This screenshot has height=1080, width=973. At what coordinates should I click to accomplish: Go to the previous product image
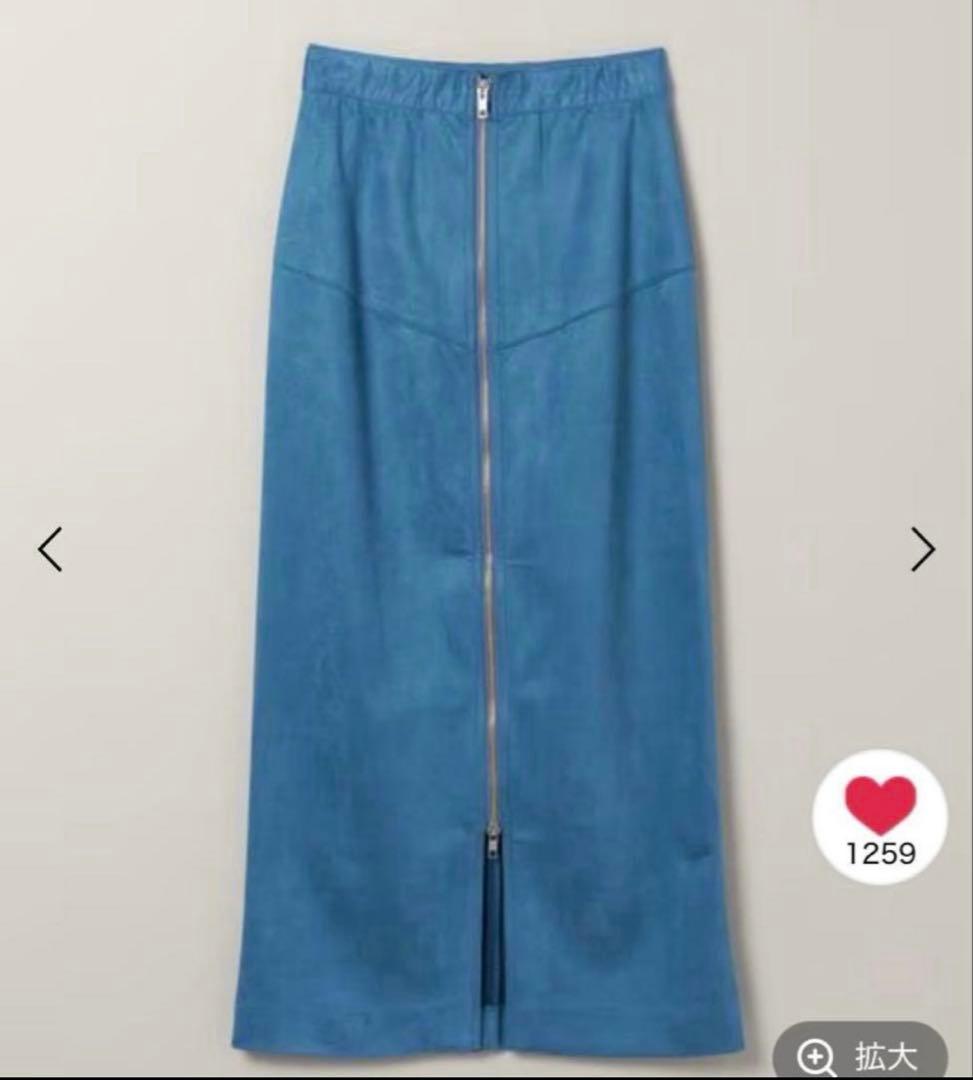(x=50, y=549)
